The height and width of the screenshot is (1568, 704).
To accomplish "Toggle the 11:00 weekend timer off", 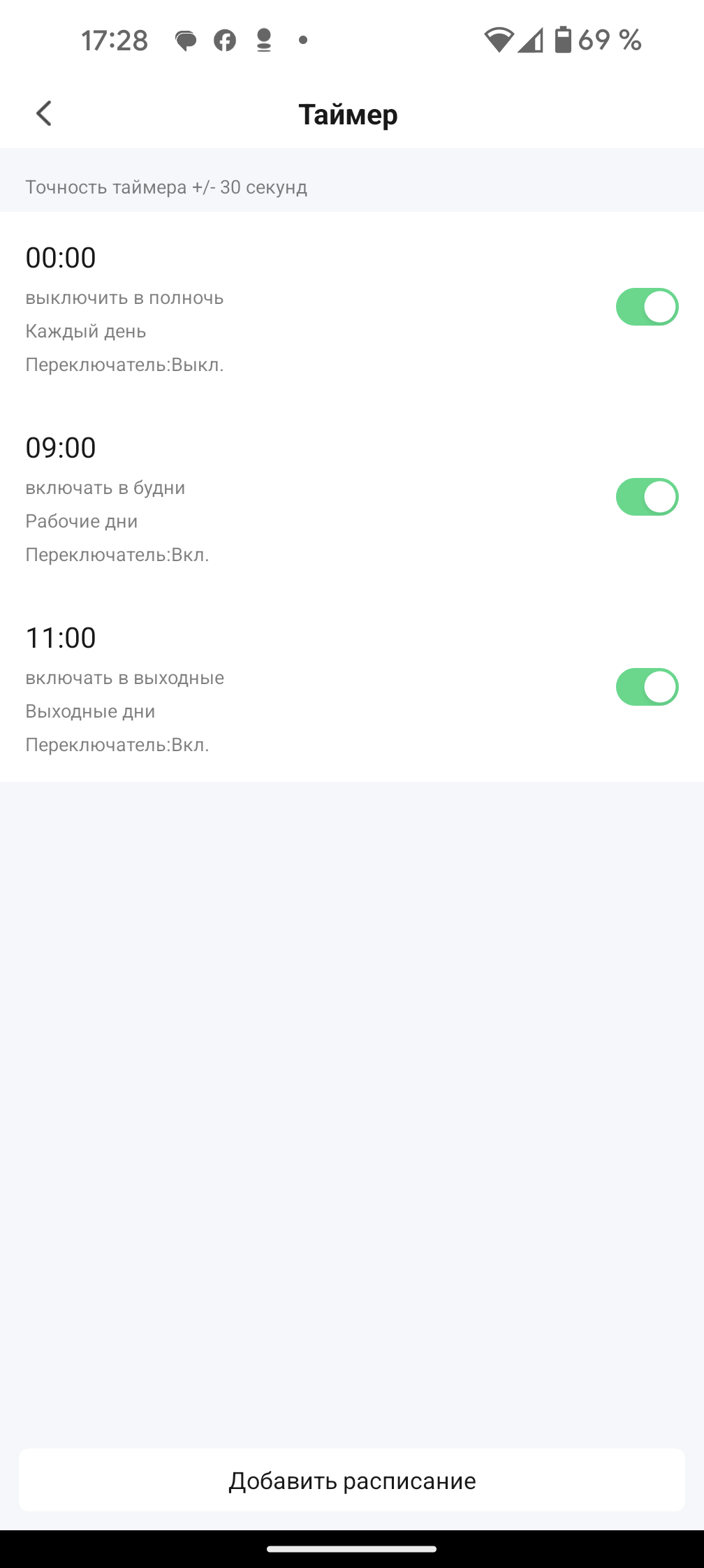I will tap(647, 687).
